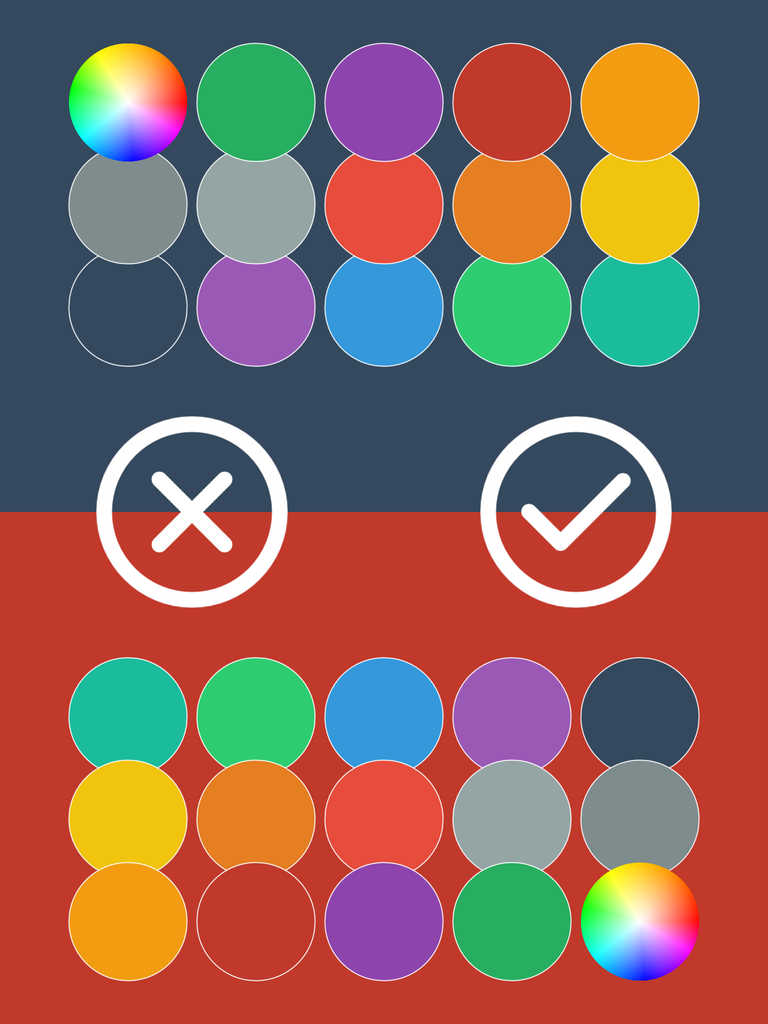Confirm colors with the checkmark button
This screenshot has width=768, height=1024.
[576, 512]
